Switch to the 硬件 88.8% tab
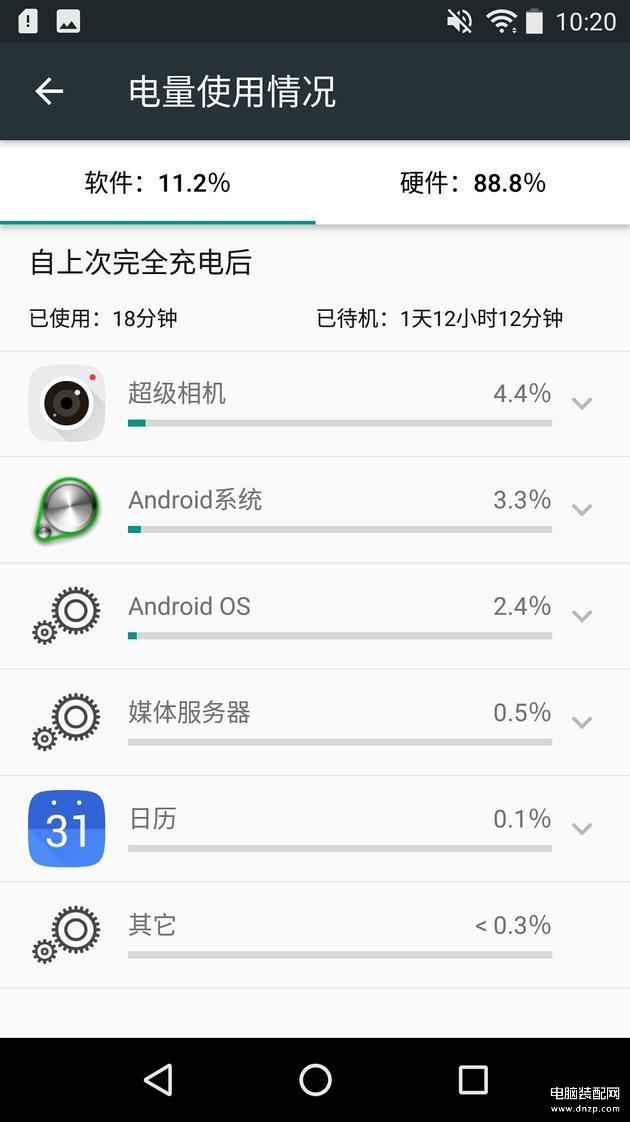Screen dimensions: 630x1122 [472, 183]
